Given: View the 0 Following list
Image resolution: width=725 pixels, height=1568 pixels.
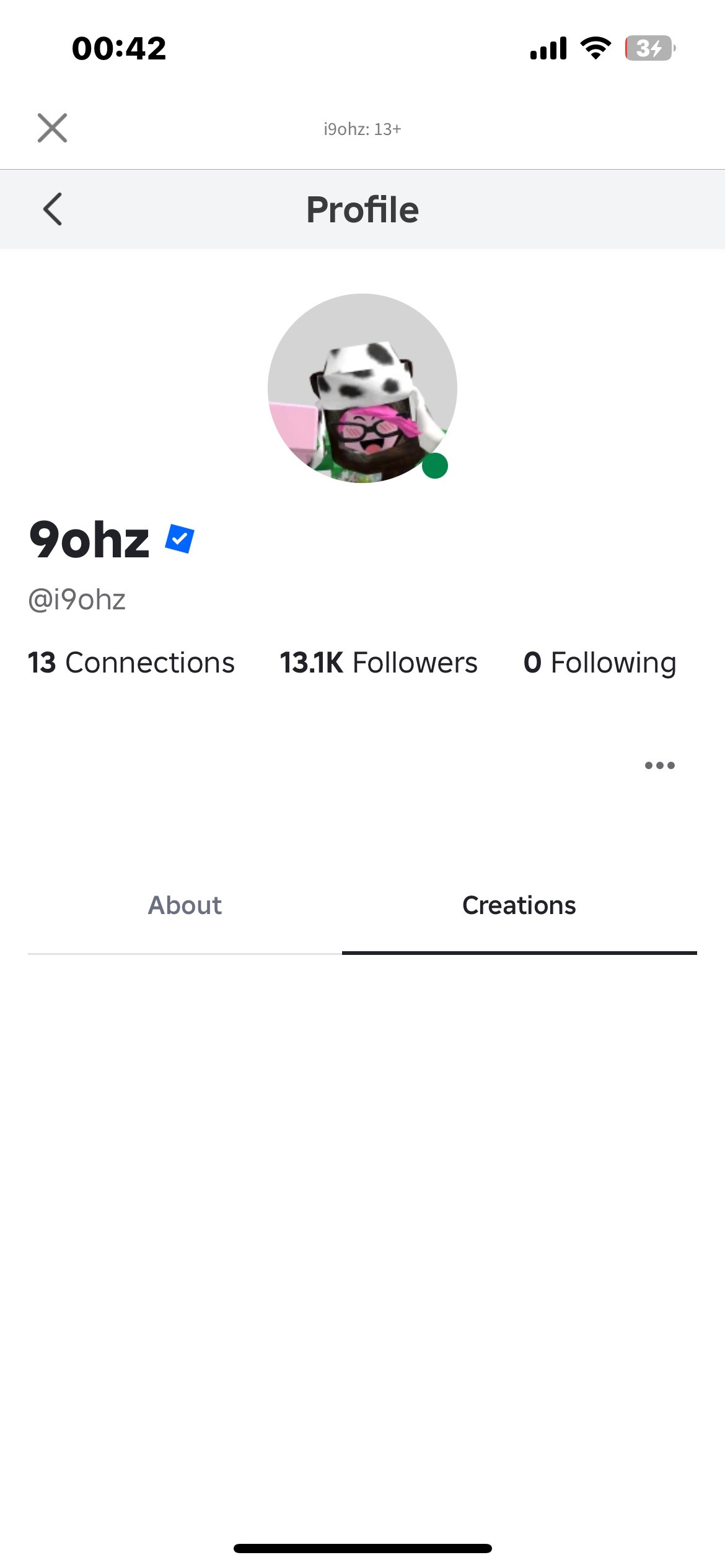Looking at the screenshot, I should (x=600, y=661).
